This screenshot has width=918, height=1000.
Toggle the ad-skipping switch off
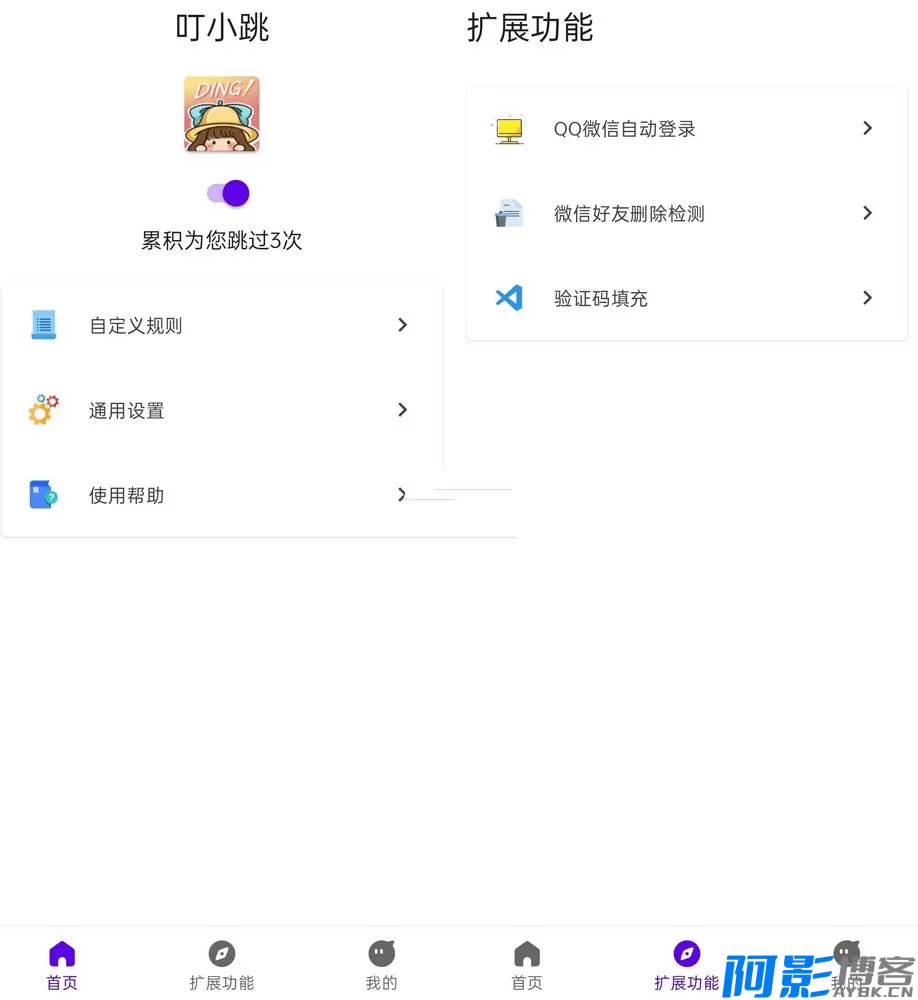pyautogui.click(x=228, y=194)
